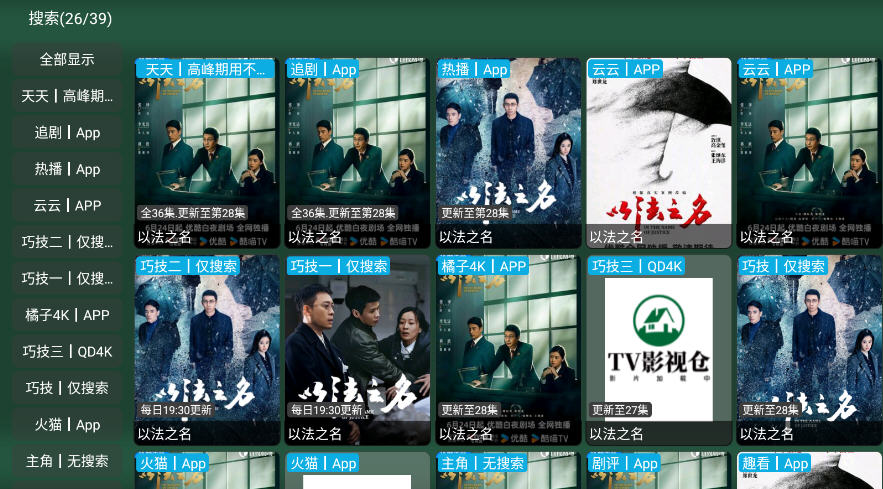
Task: Open TV影视仓 card tagged 巧技三丨QD4K
Action: click(658, 350)
